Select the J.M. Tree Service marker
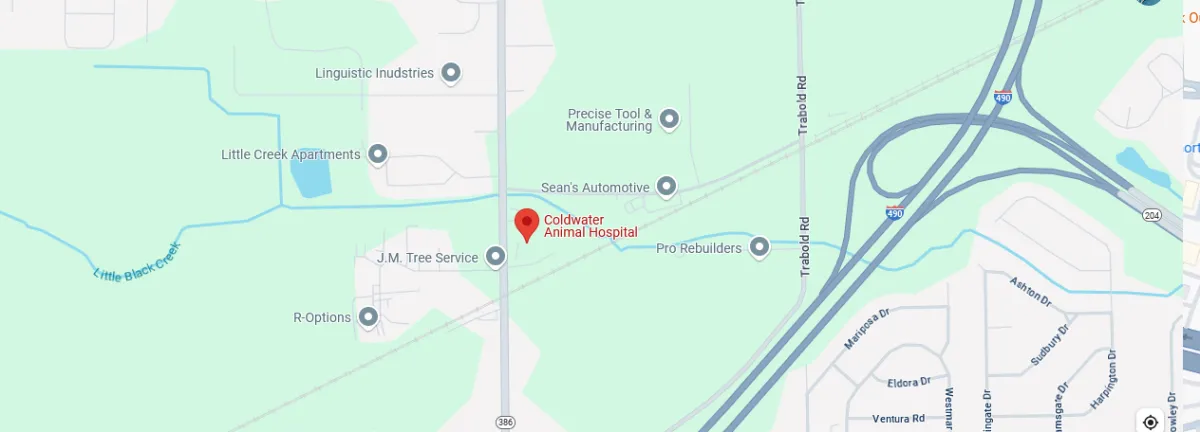Viewport: 1200px width, 432px height. (495, 257)
